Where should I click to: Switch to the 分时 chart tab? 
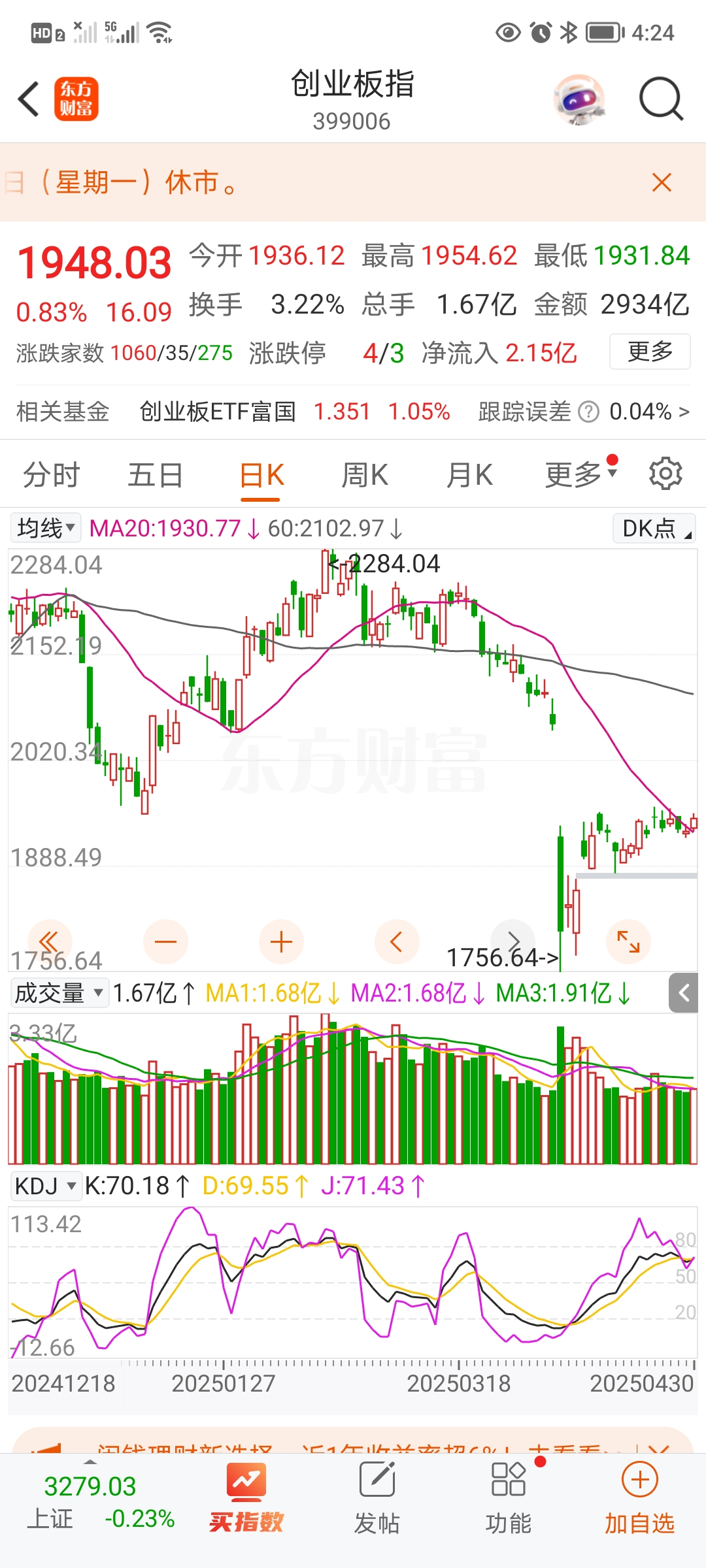tap(51, 474)
